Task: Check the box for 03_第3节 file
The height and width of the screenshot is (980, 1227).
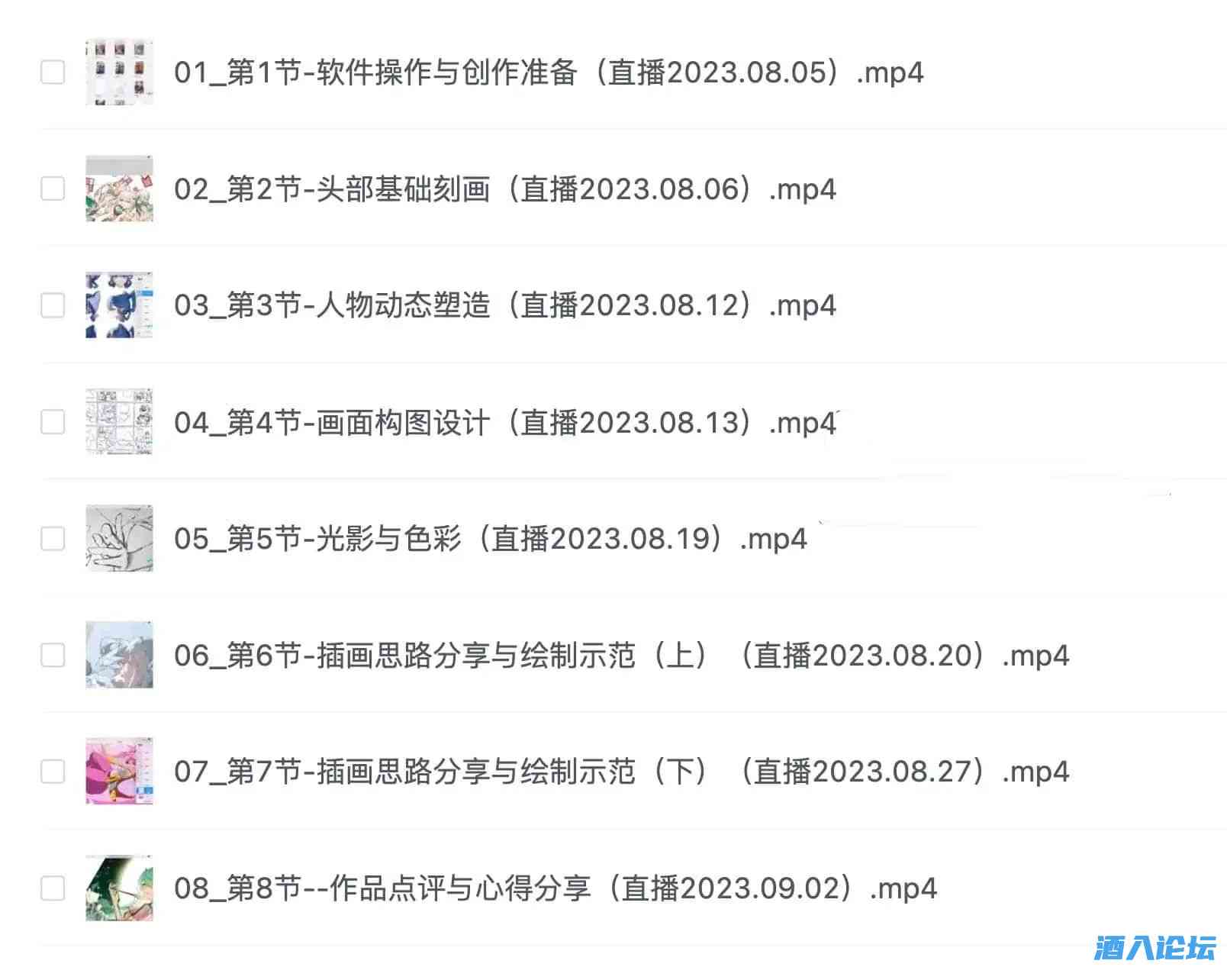Action: point(53,305)
